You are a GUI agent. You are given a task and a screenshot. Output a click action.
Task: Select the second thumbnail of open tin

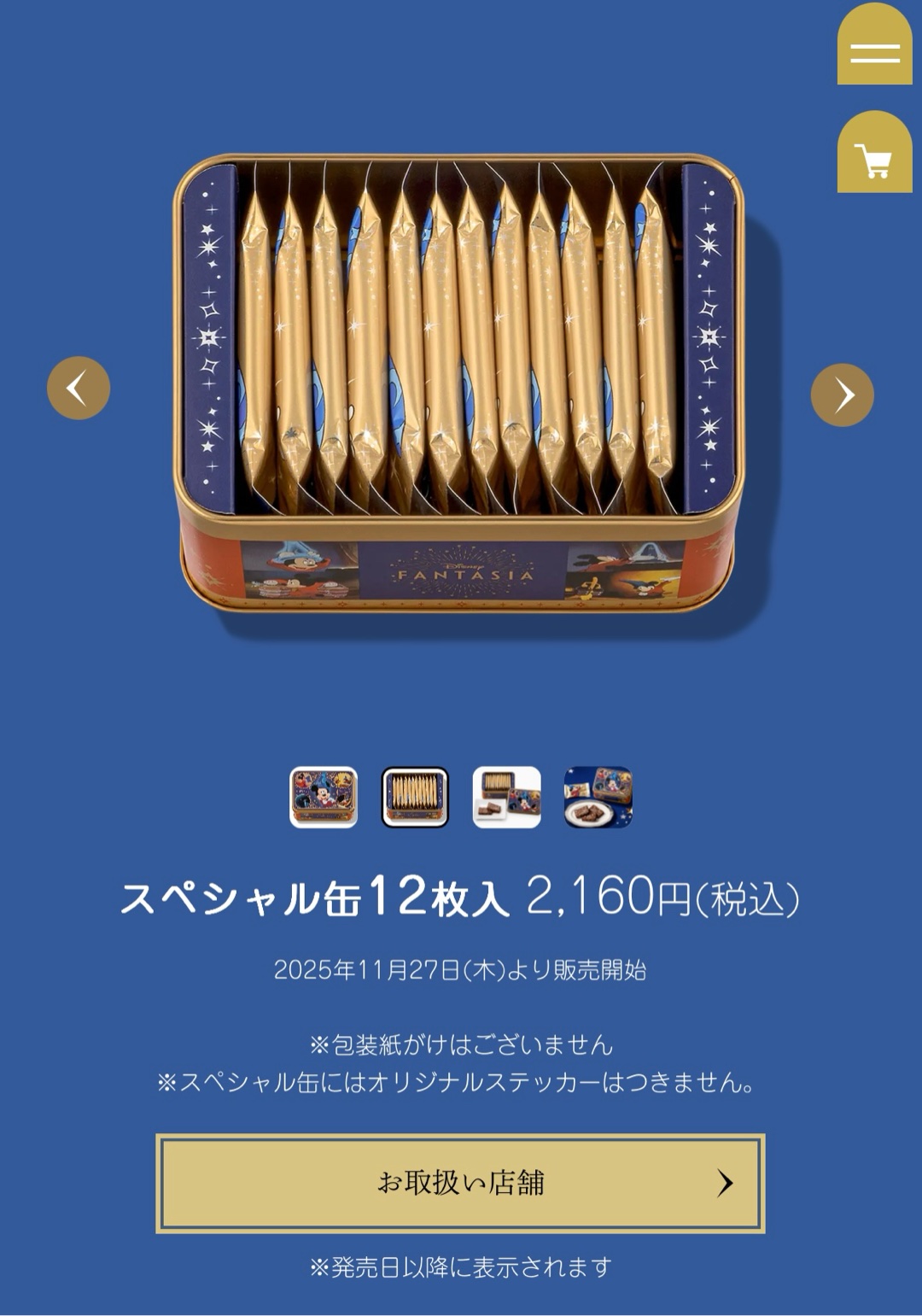coord(415,797)
